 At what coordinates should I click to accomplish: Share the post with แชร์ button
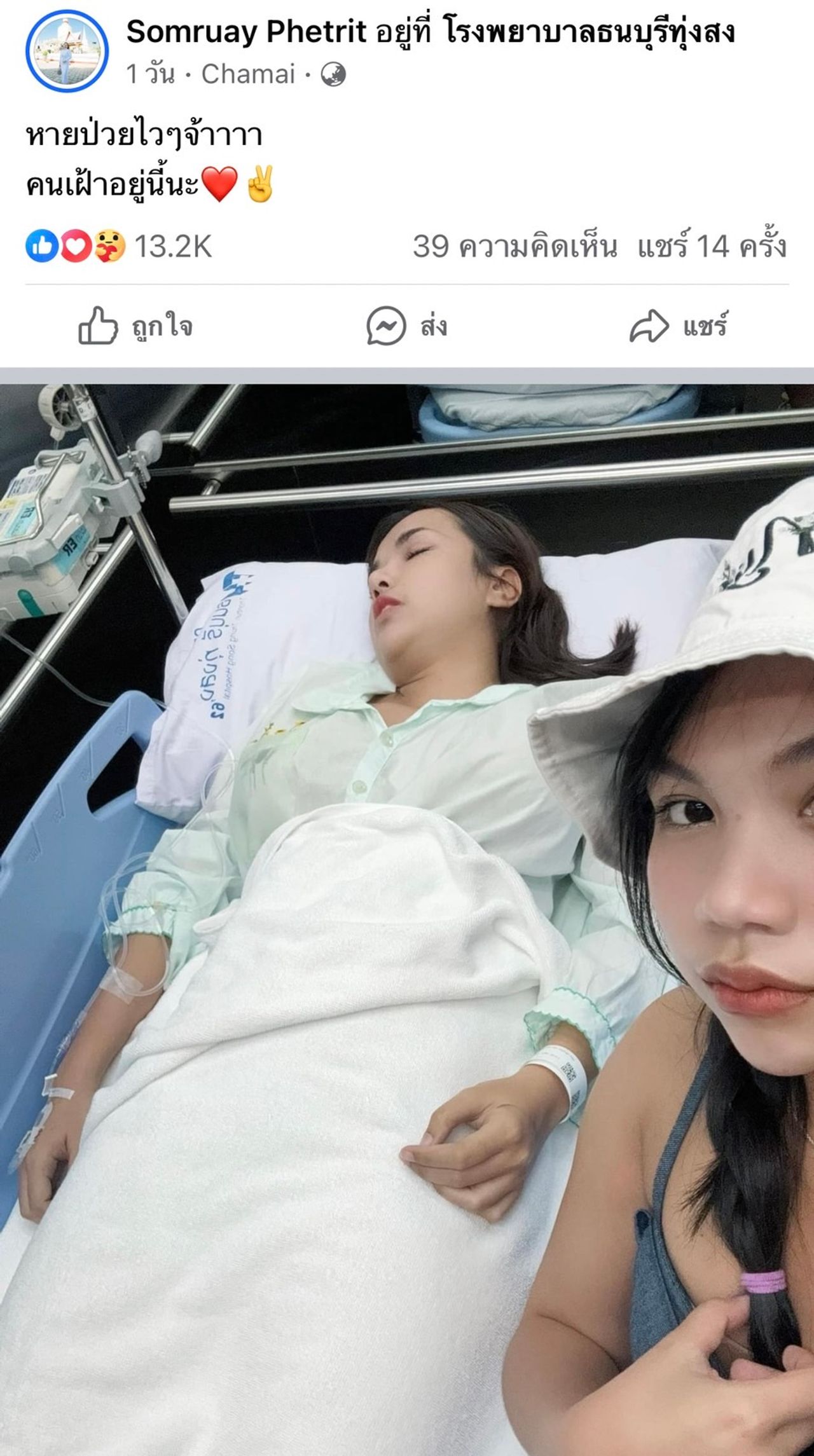coord(678,327)
